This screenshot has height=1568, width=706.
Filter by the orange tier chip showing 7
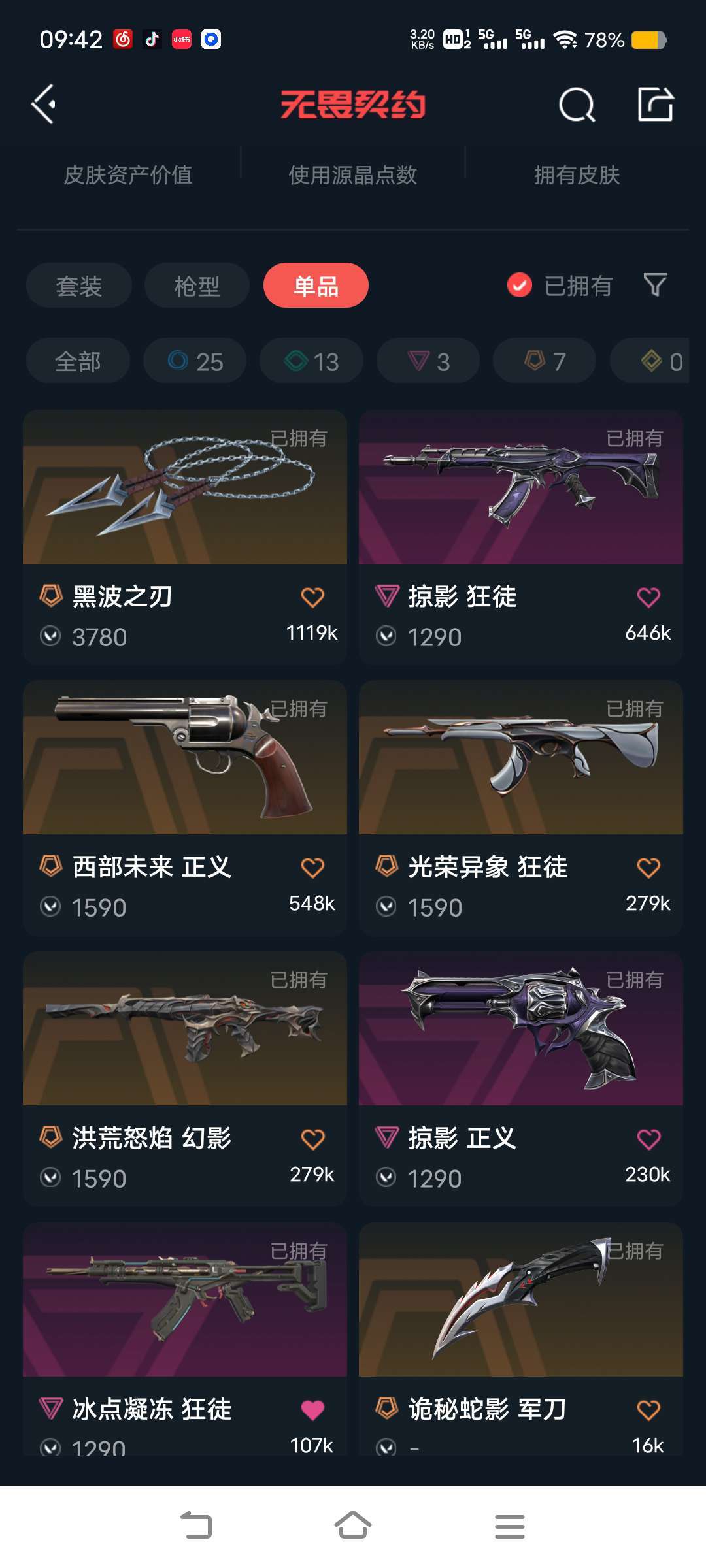click(545, 361)
